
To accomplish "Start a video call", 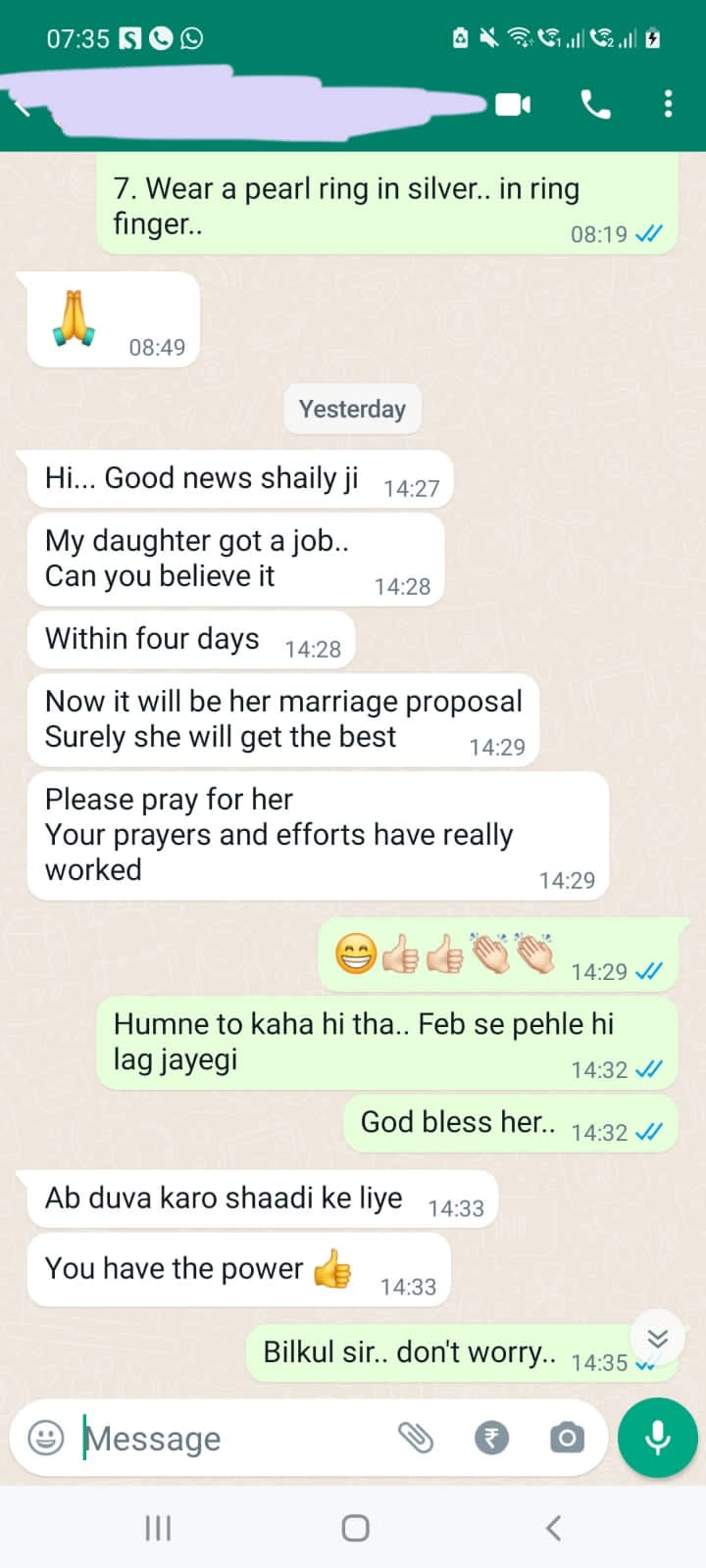I will (513, 104).
